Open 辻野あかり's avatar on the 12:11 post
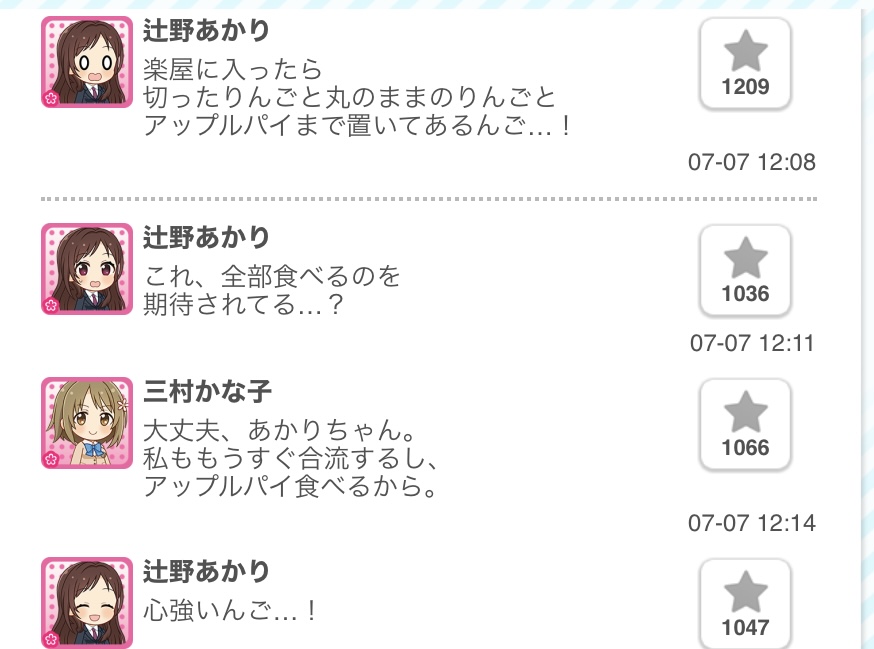The width and height of the screenshot is (874, 649). pyautogui.click(x=87, y=269)
